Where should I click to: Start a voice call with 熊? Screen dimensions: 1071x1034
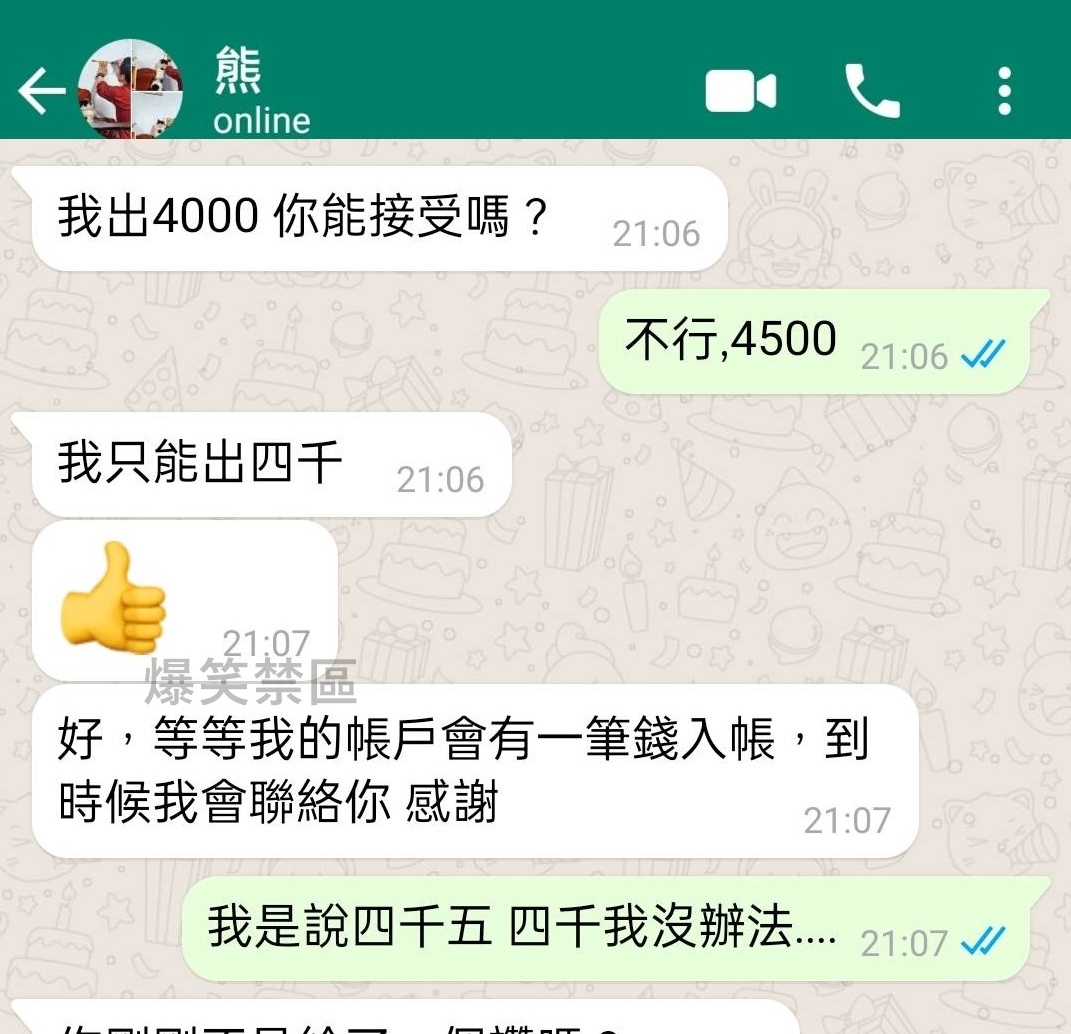[x=872, y=92]
